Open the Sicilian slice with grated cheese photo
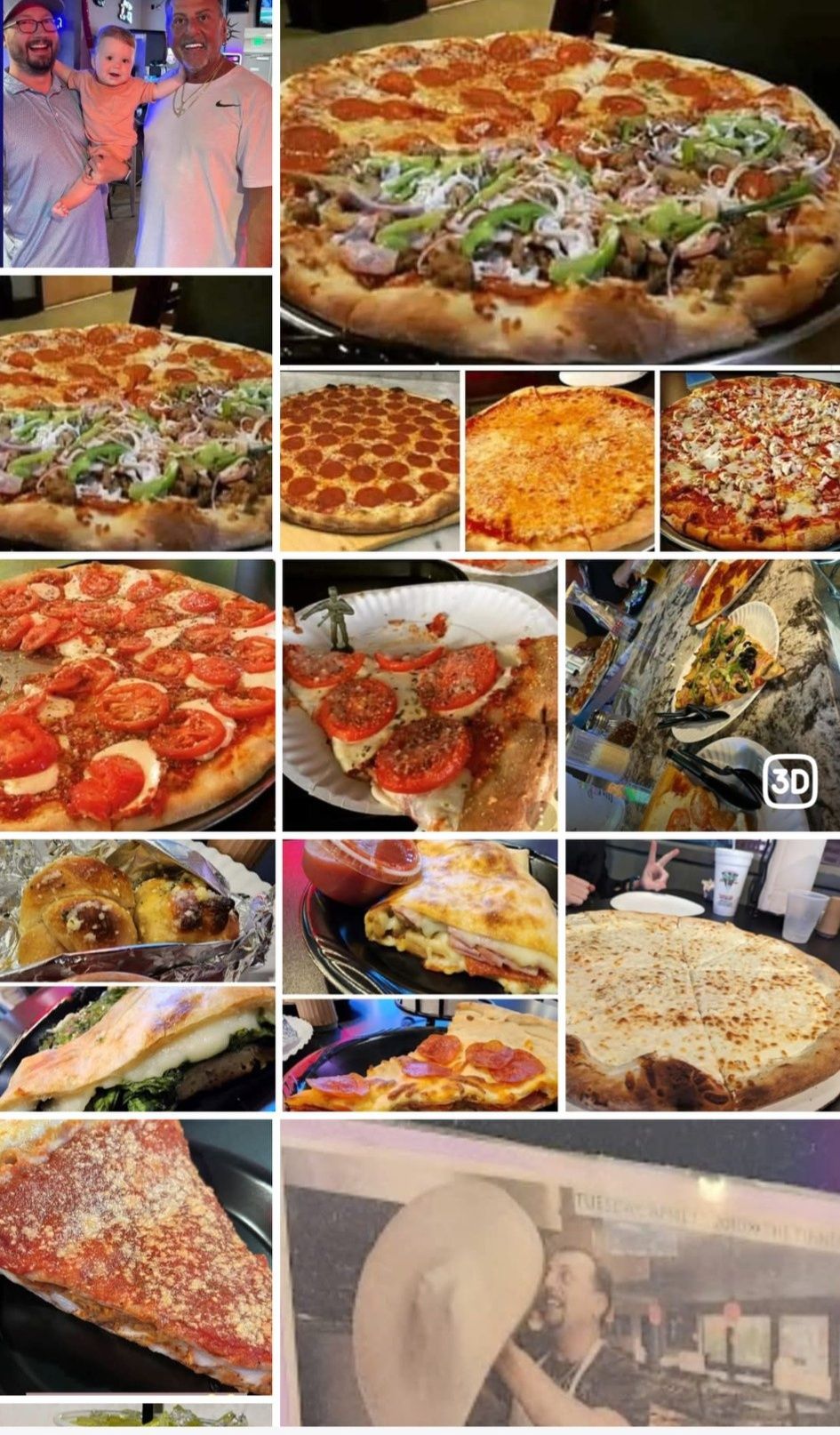Viewport: 840px width, 1435px height. pos(136,1255)
